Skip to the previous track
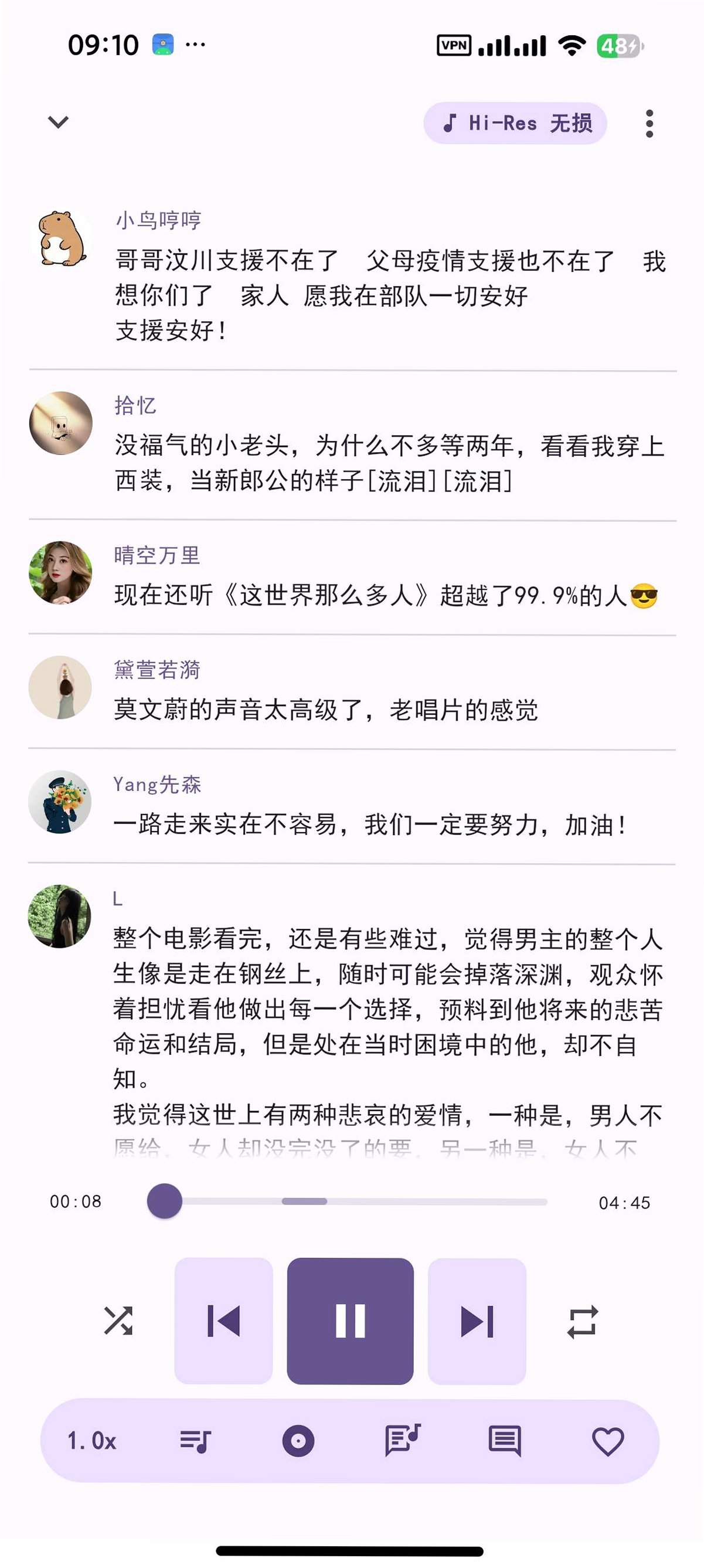This screenshot has height=1568, width=704. (223, 1321)
